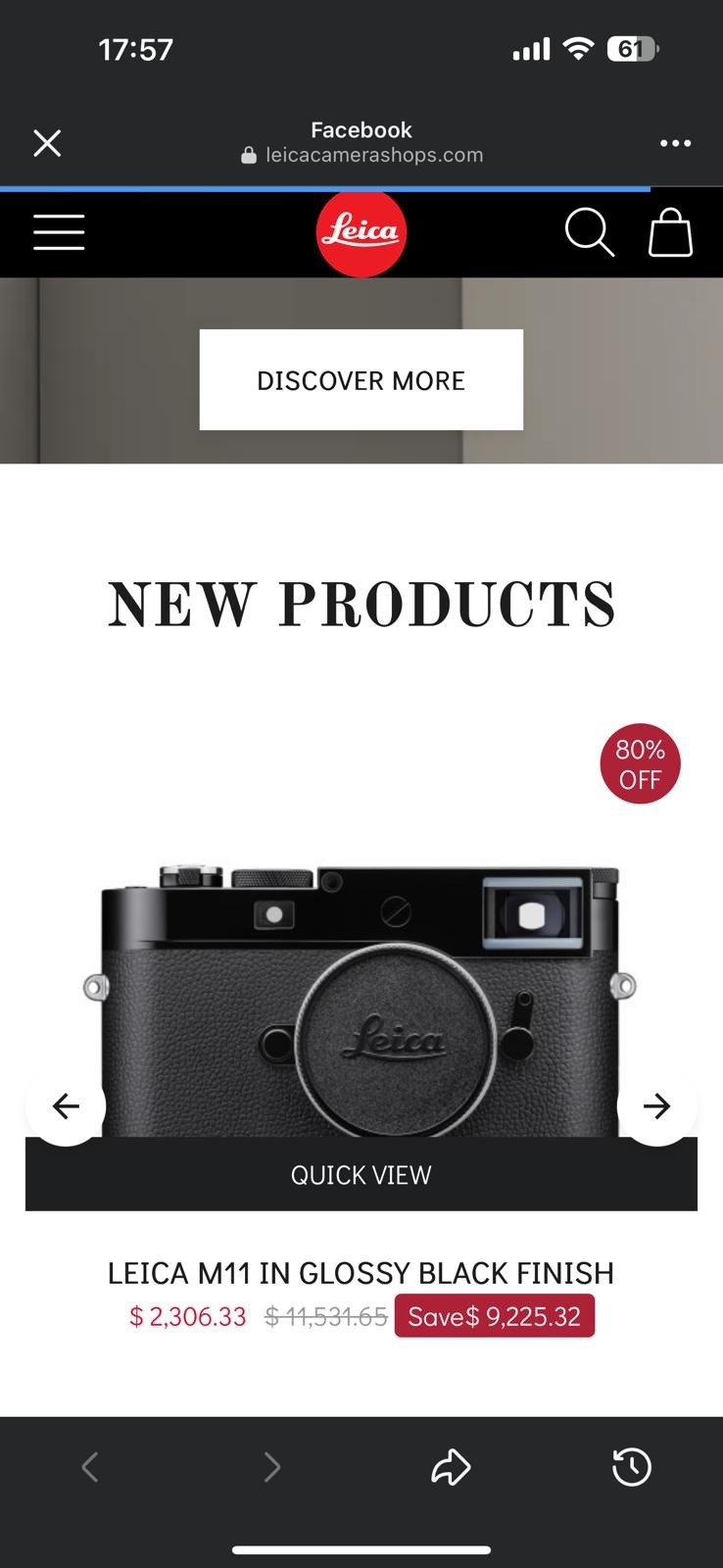723x1568 pixels.
Task: Close the in-app browser
Action: tap(47, 143)
